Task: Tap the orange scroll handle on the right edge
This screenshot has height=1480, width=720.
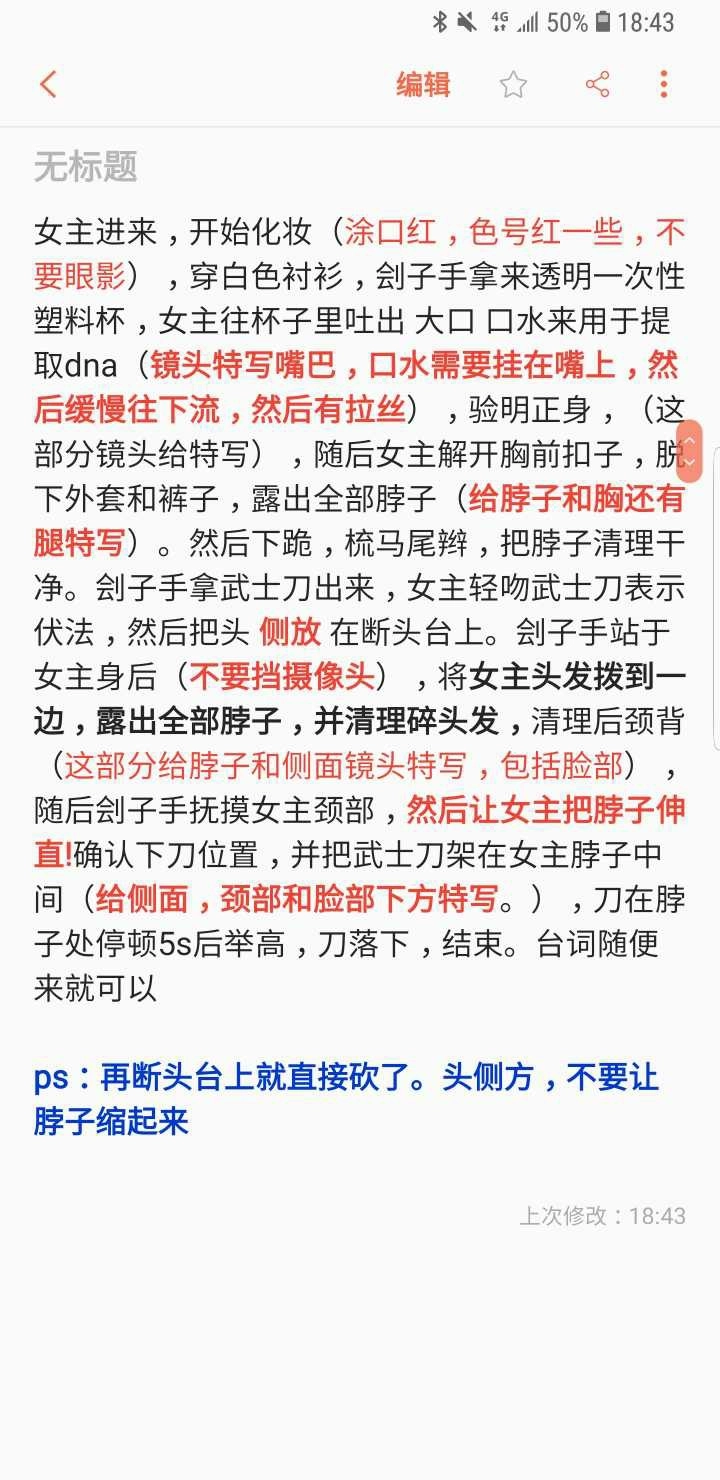Action: pos(690,451)
